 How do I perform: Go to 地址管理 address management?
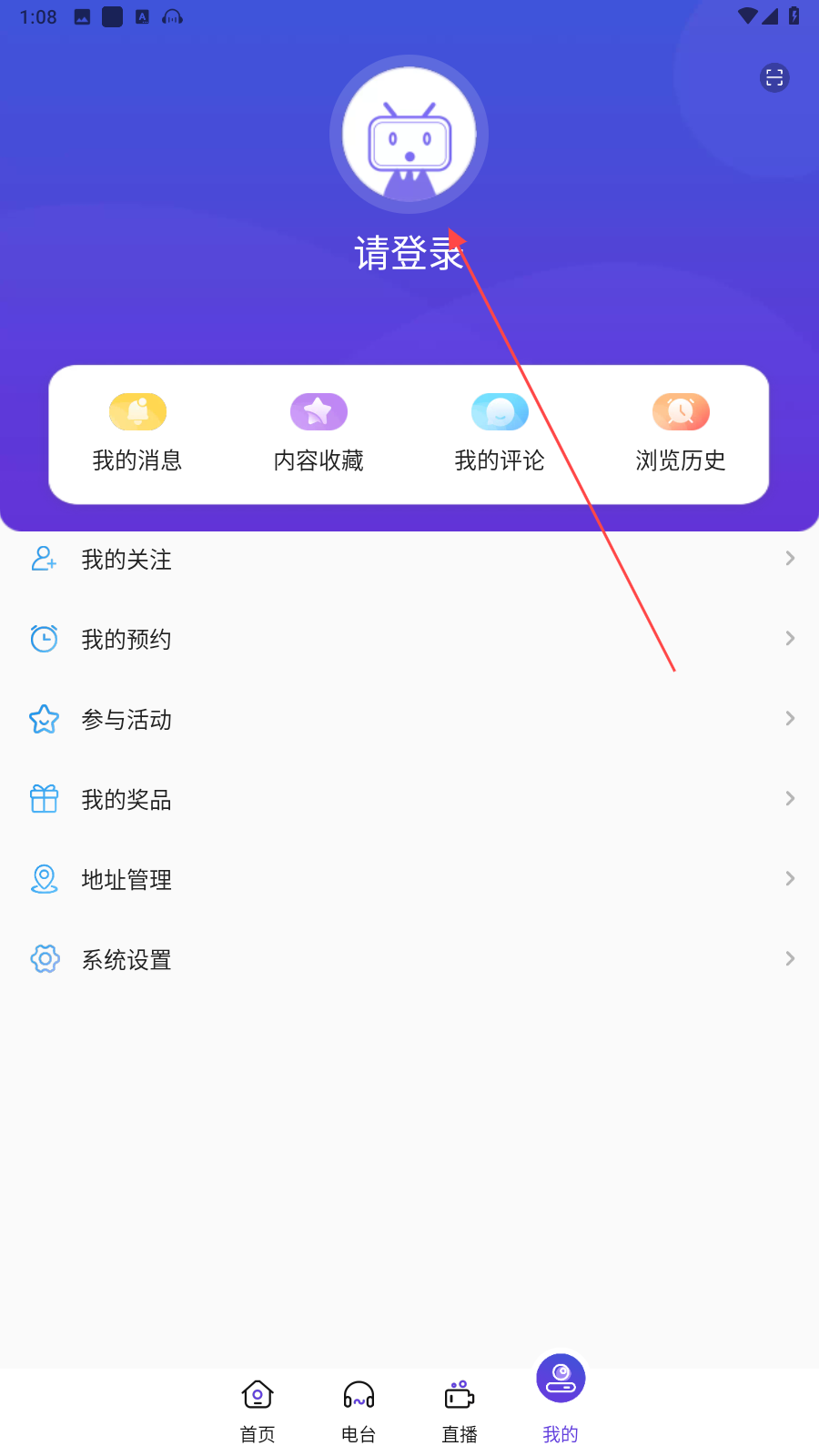(409, 879)
